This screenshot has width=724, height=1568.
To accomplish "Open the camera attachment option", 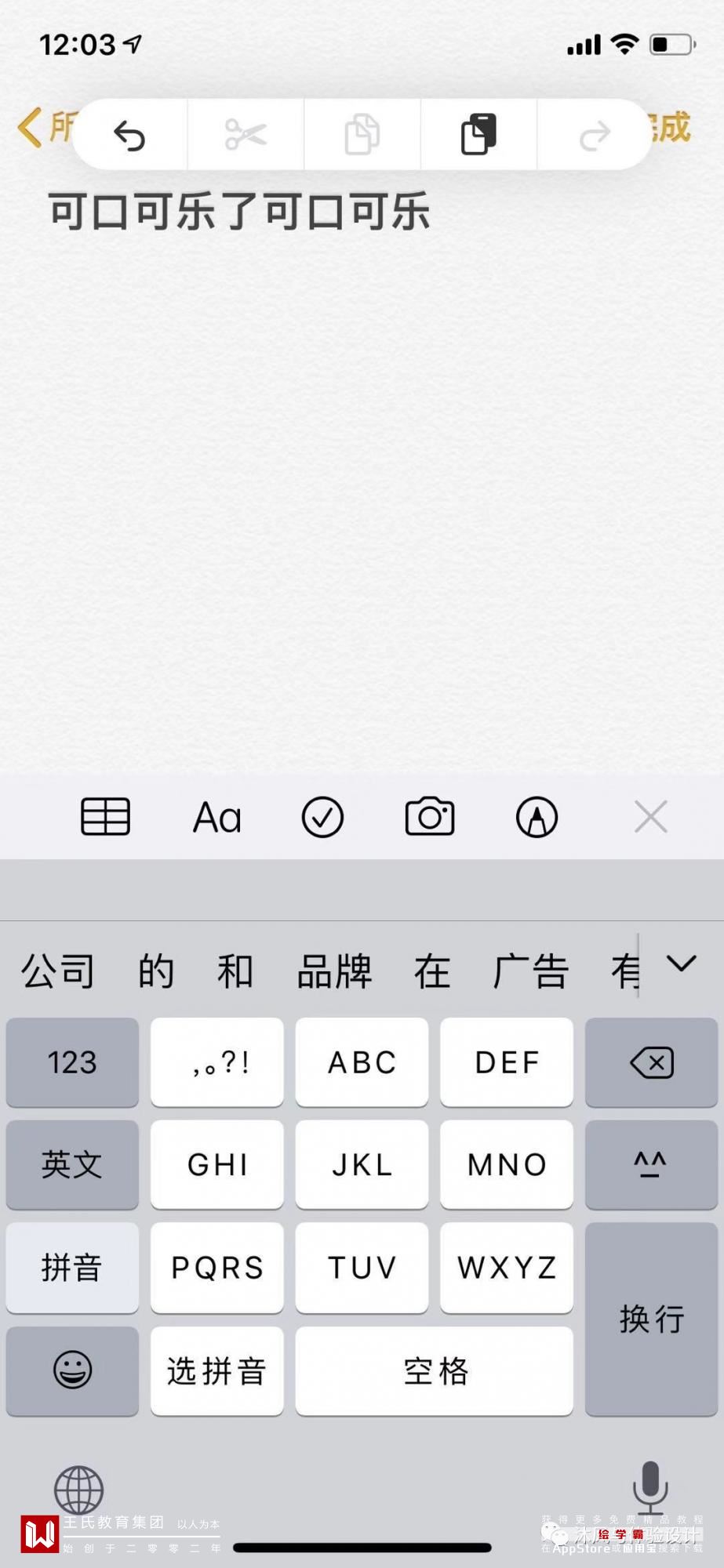I will point(429,817).
